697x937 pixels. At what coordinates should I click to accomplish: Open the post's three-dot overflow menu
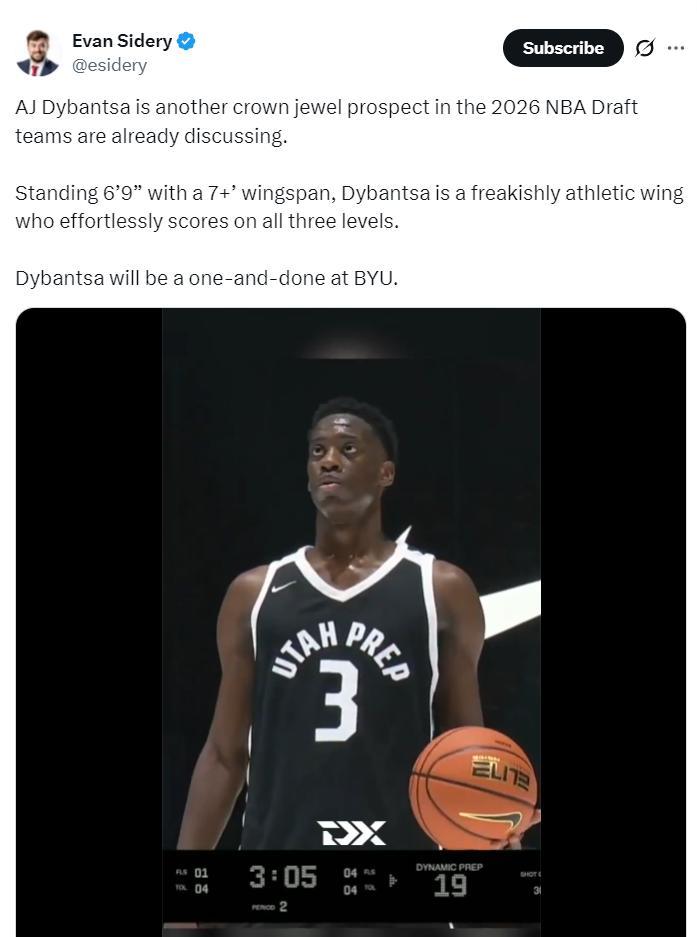pyautogui.click(x=676, y=48)
